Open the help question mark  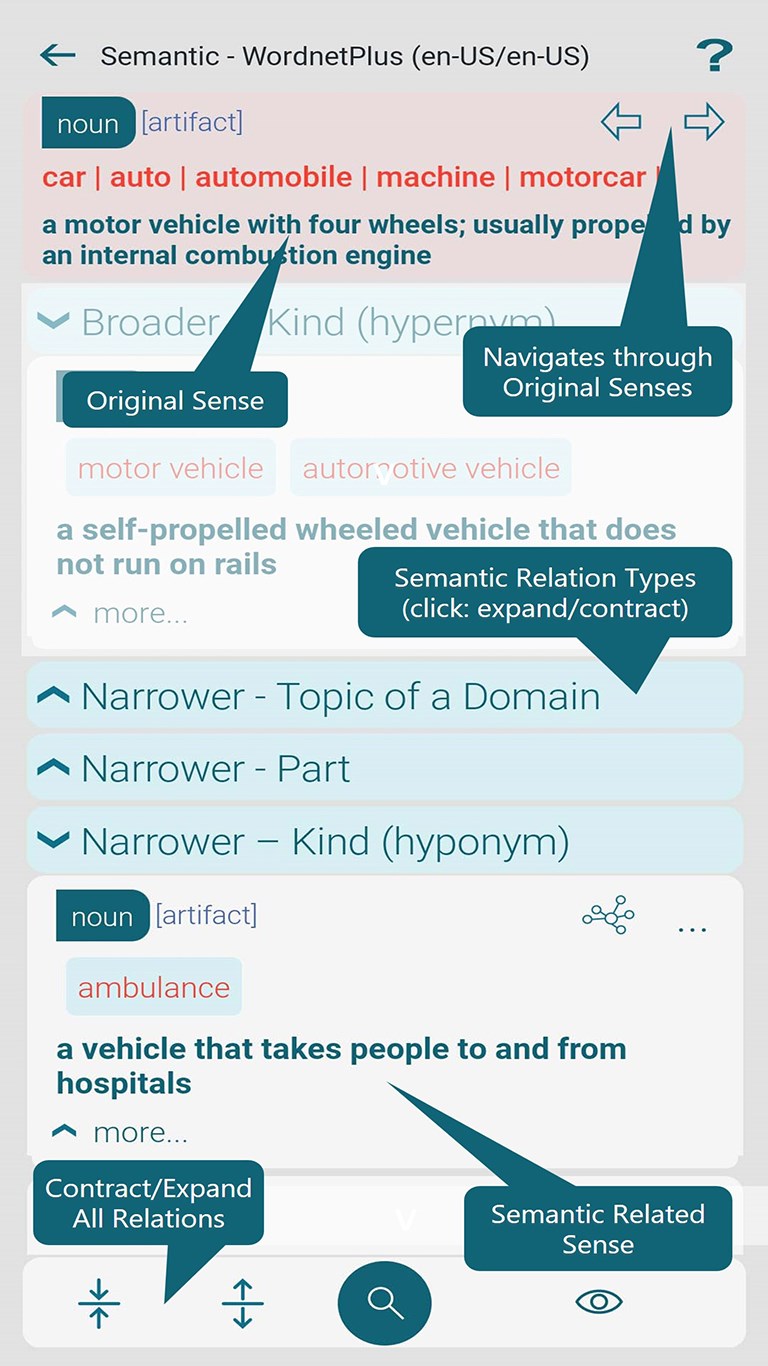tap(713, 56)
